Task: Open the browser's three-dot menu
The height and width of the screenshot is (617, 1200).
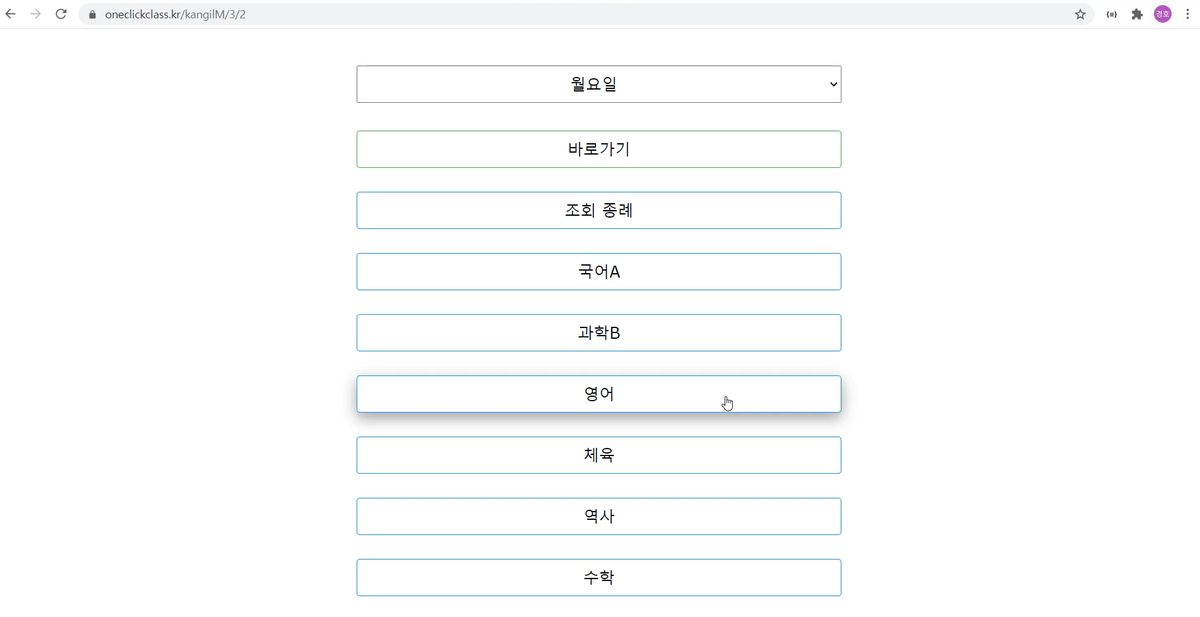Action: pos(1187,14)
